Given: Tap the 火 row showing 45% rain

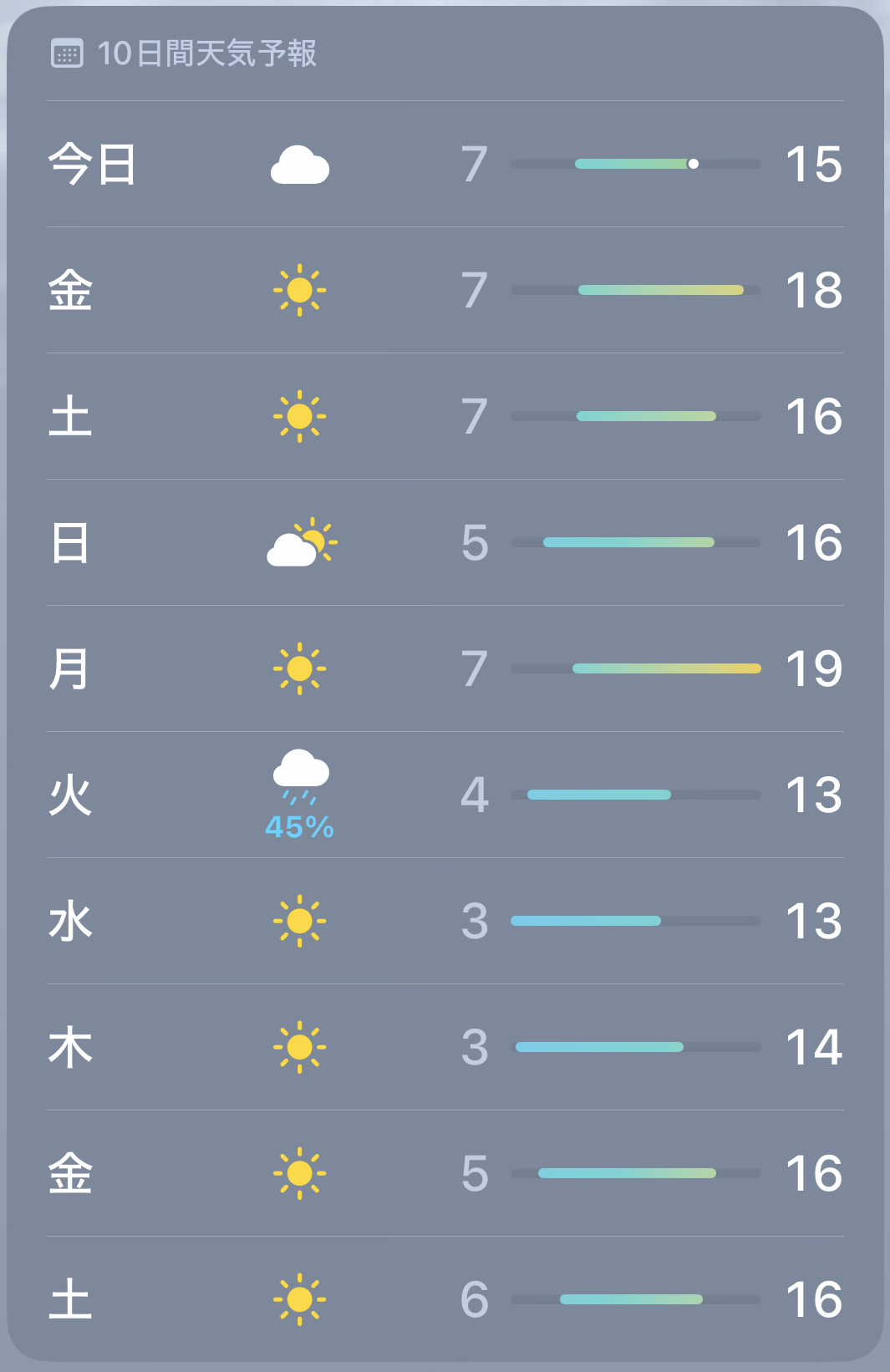Looking at the screenshot, I should [445, 795].
